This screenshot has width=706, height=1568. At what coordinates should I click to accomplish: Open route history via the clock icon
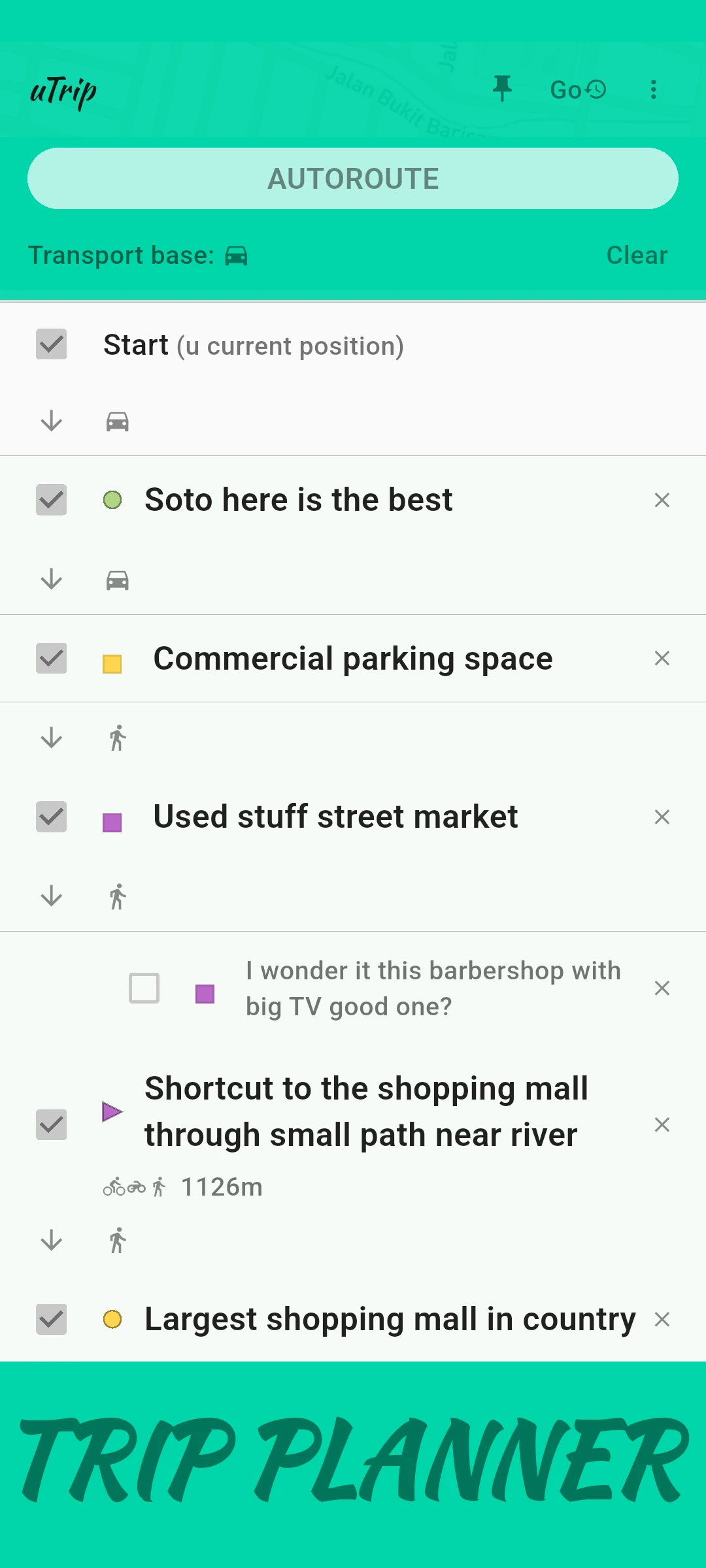pyautogui.click(x=596, y=89)
